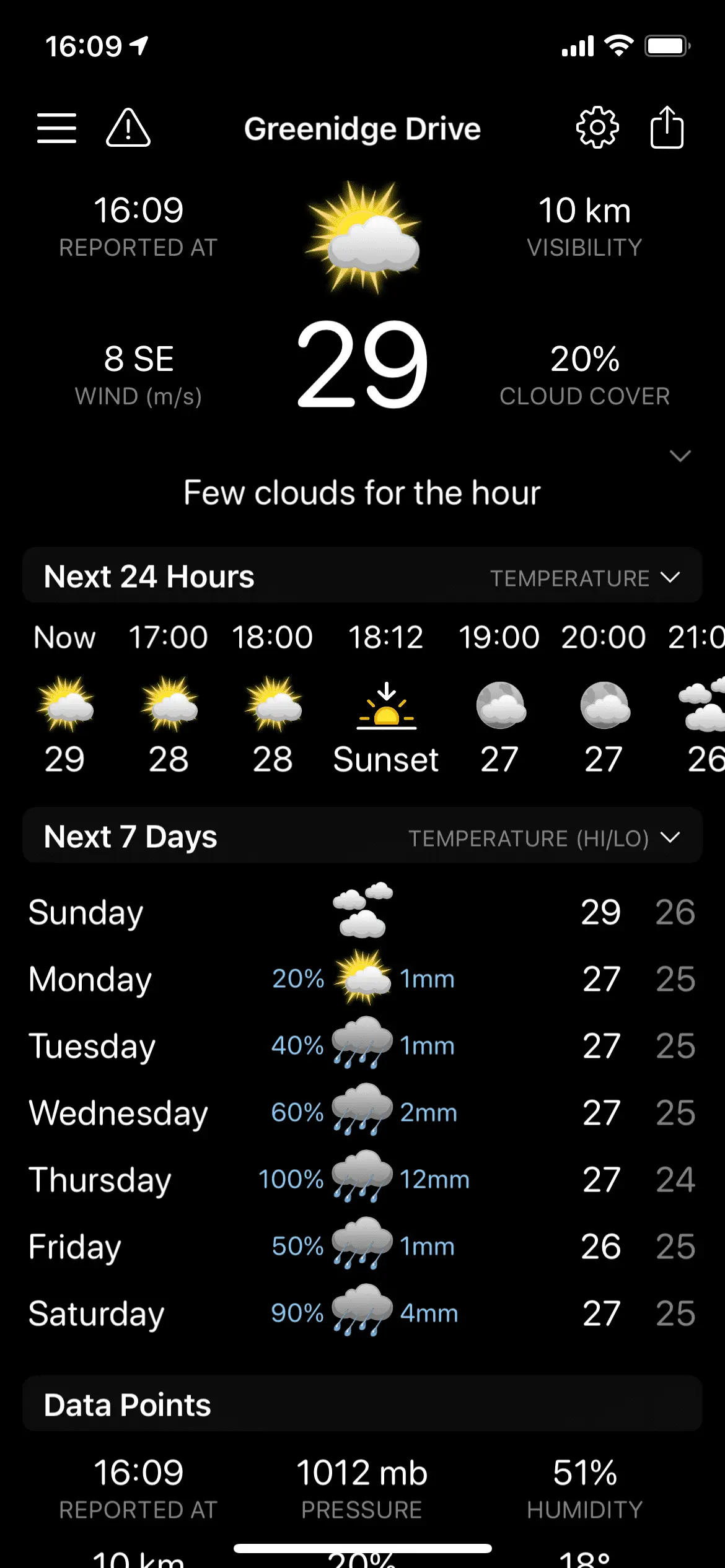
Task: Open the hamburger menu
Action: pyautogui.click(x=56, y=128)
